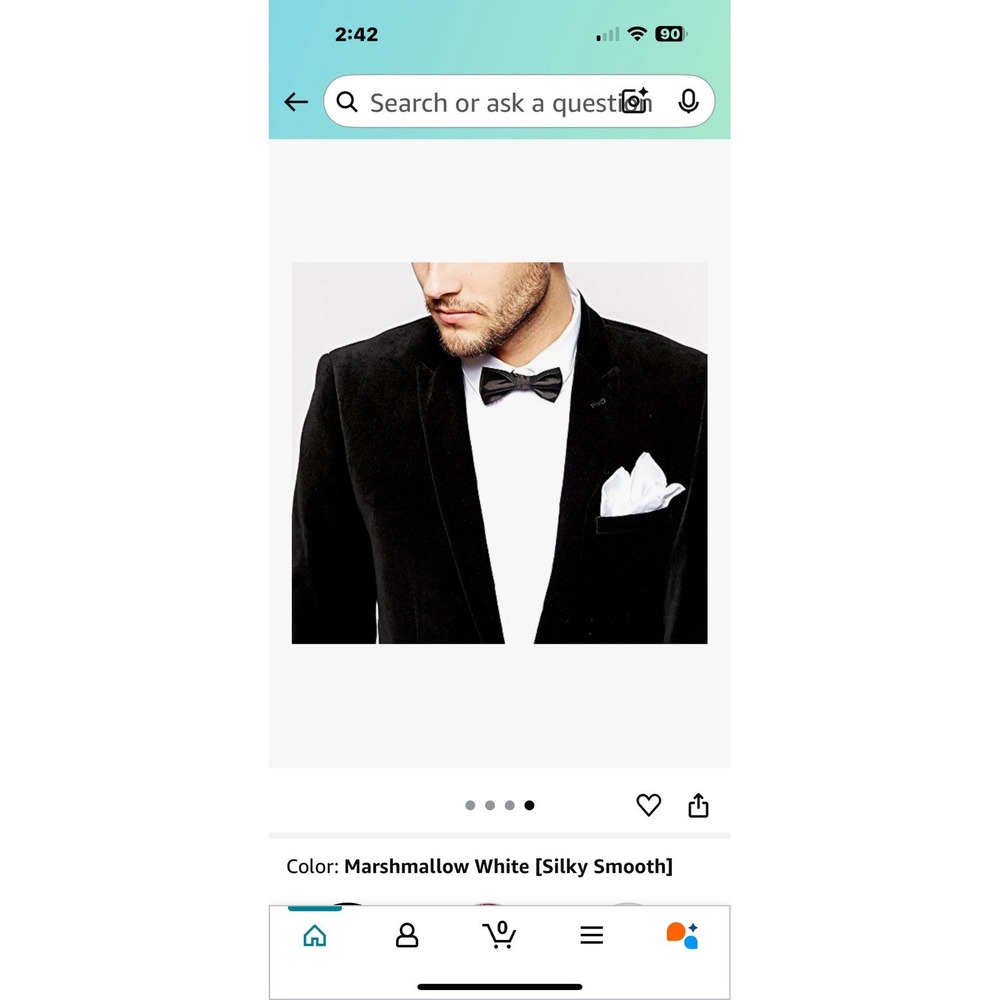Screen dimensions: 1000x1000
Task: Start voice search with microphone
Action: (x=688, y=101)
